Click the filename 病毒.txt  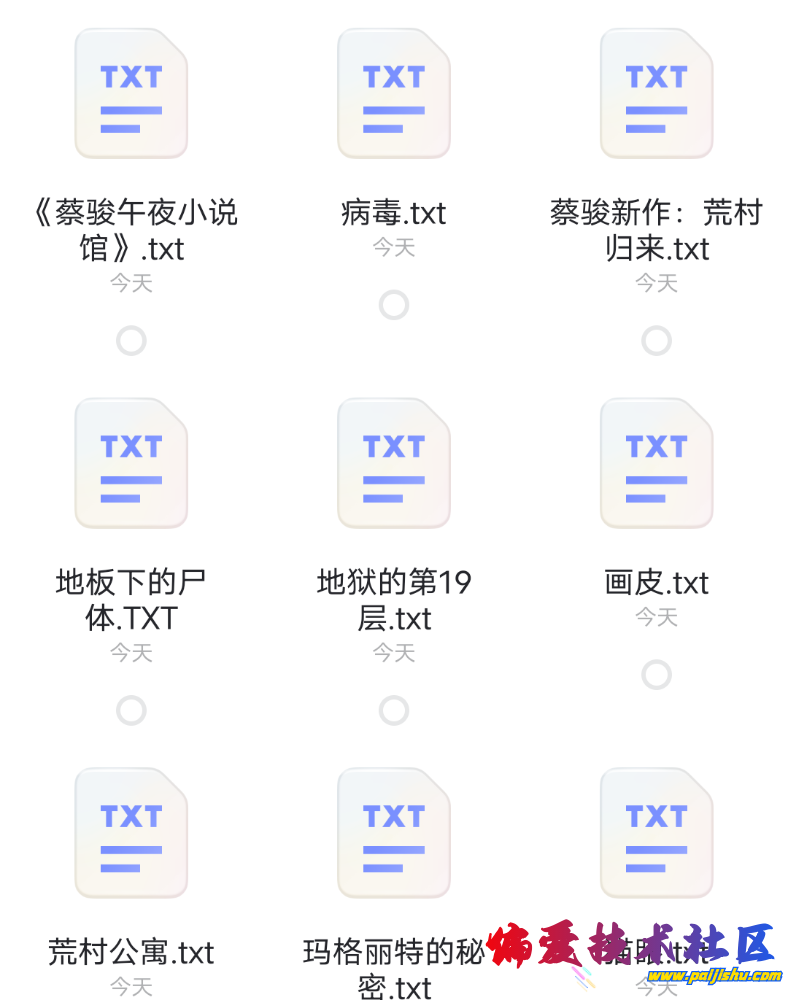click(393, 214)
